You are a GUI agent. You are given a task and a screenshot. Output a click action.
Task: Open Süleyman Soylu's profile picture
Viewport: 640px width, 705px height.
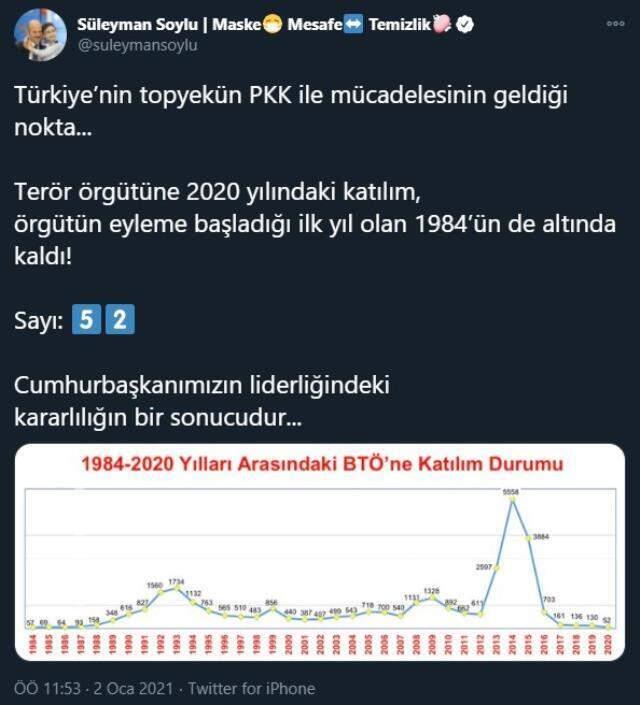38,33
